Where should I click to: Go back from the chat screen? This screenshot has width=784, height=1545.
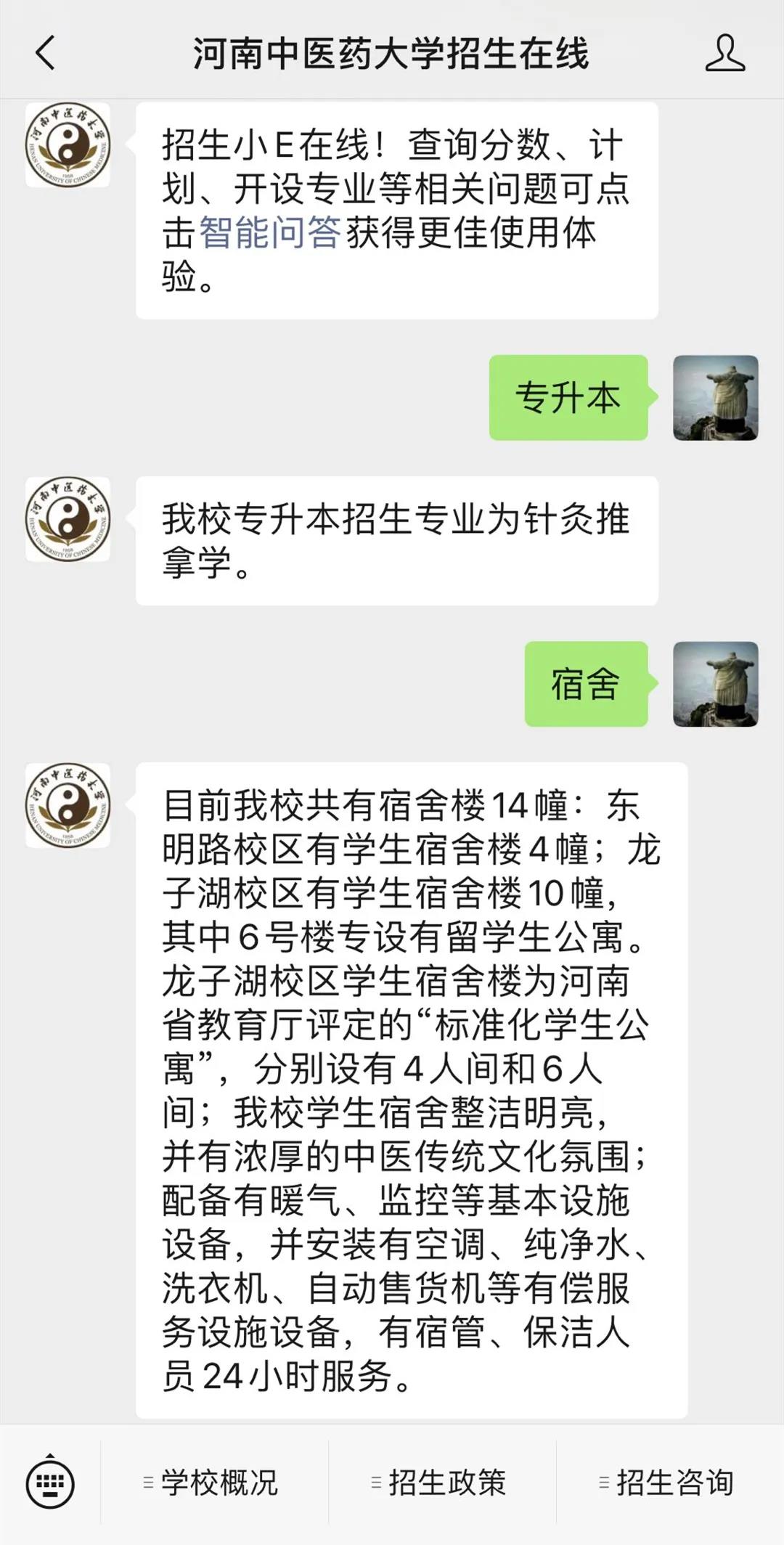click(45, 54)
